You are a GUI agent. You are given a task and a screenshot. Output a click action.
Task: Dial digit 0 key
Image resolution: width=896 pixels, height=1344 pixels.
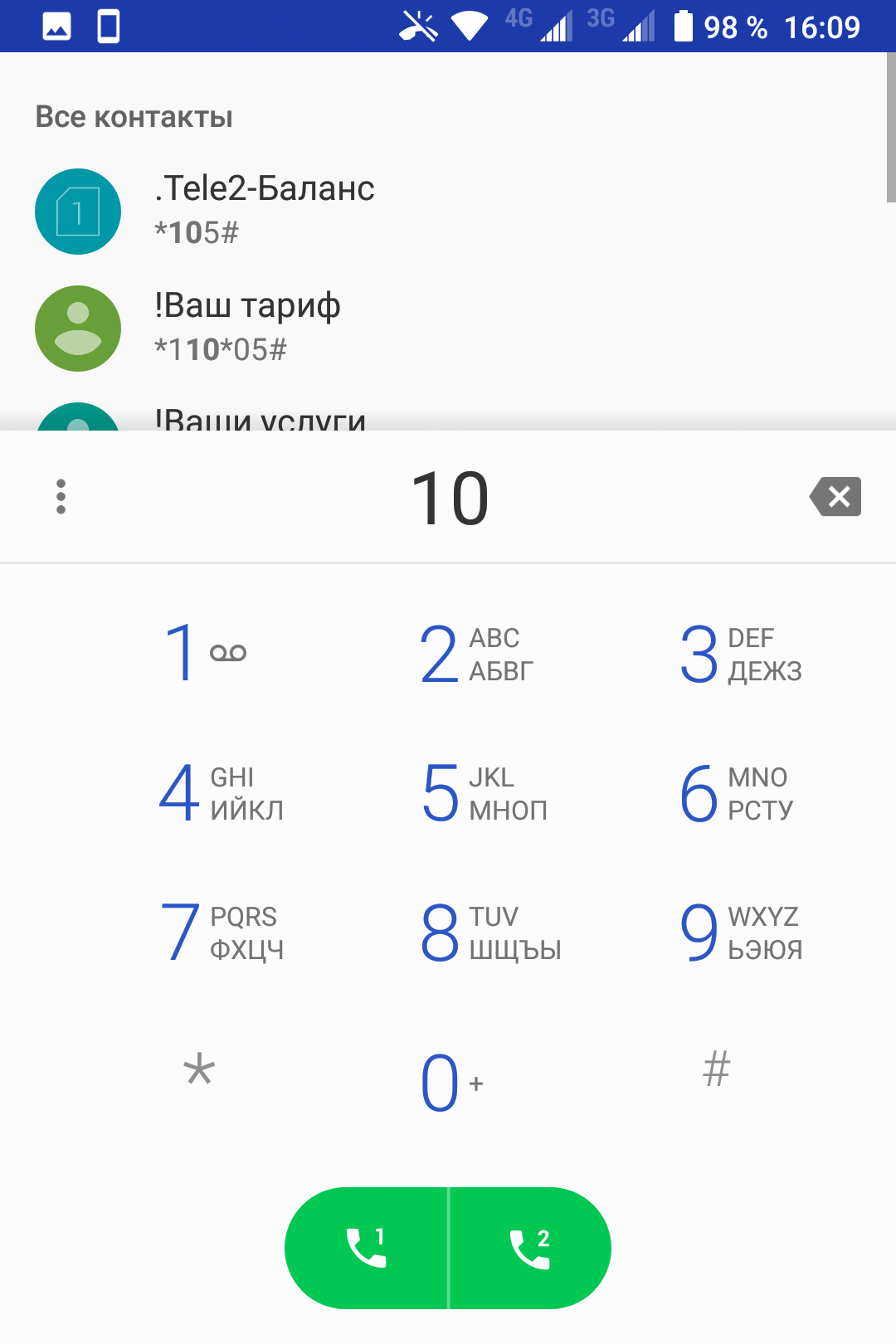tap(448, 1081)
